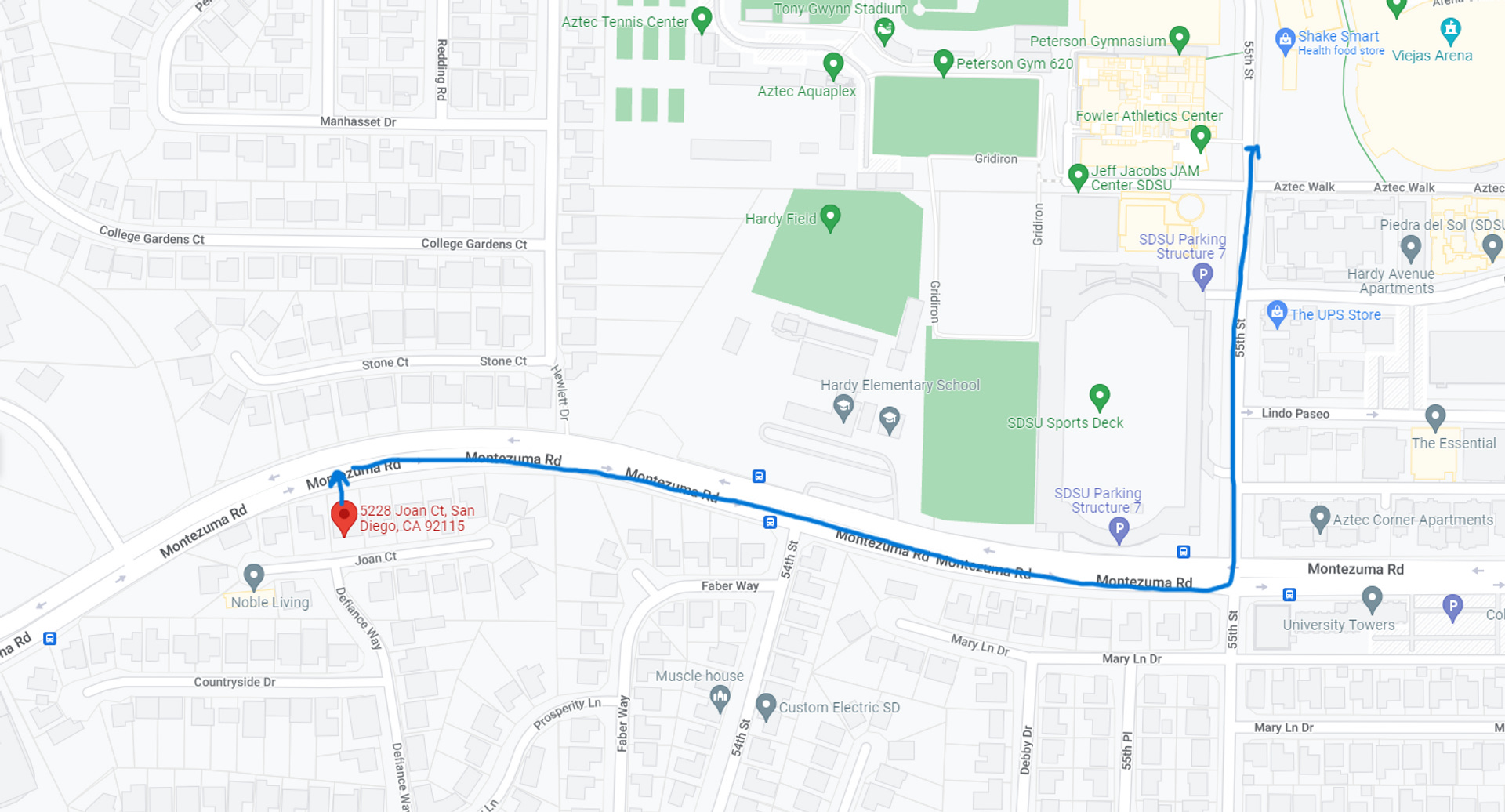Open Jeff Jacobs JAM Center SDSU pin
This screenshot has height=812, width=1505.
[x=1078, y=176]
